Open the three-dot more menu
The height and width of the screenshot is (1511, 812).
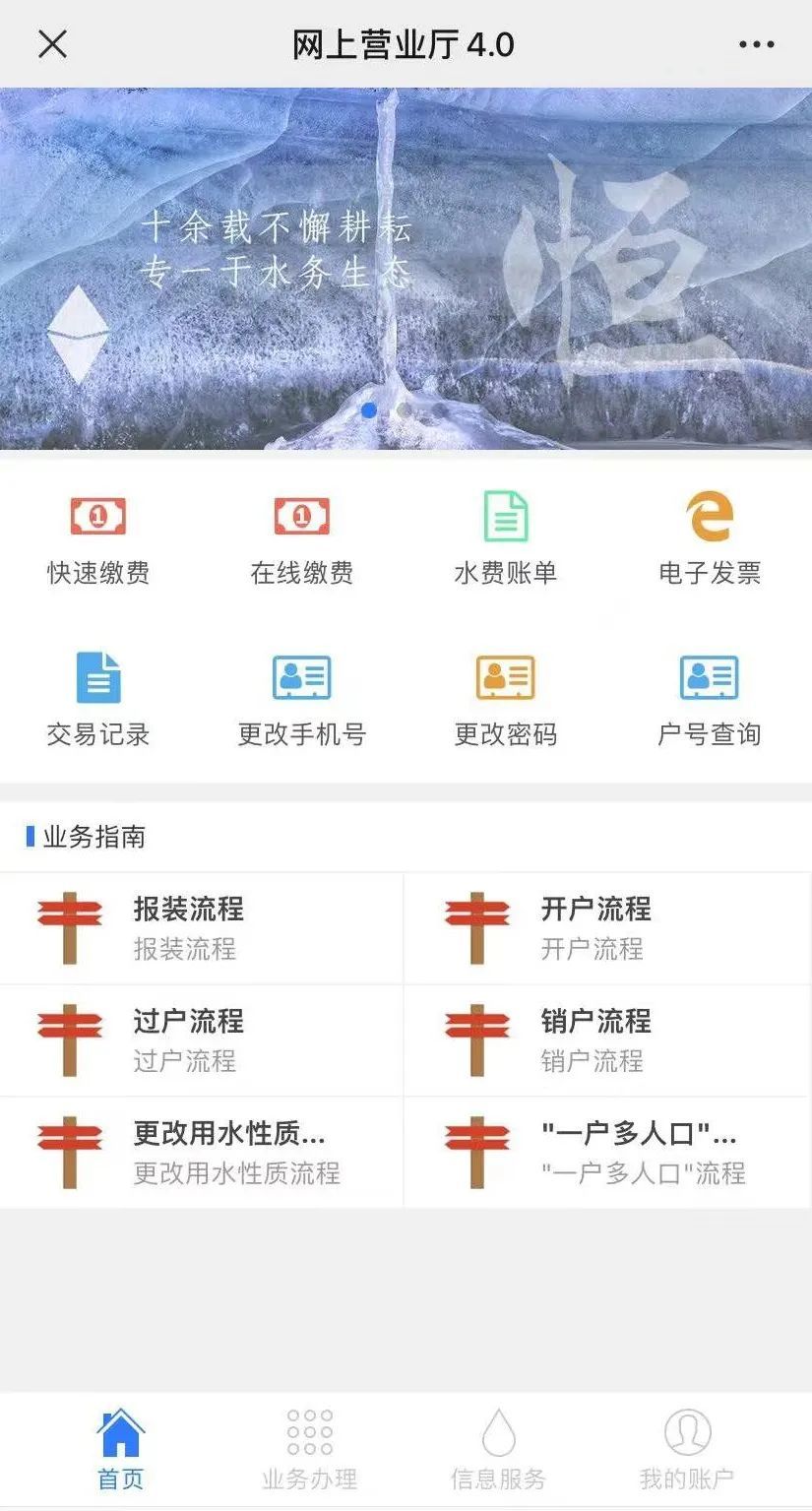(x=756, y=44)
